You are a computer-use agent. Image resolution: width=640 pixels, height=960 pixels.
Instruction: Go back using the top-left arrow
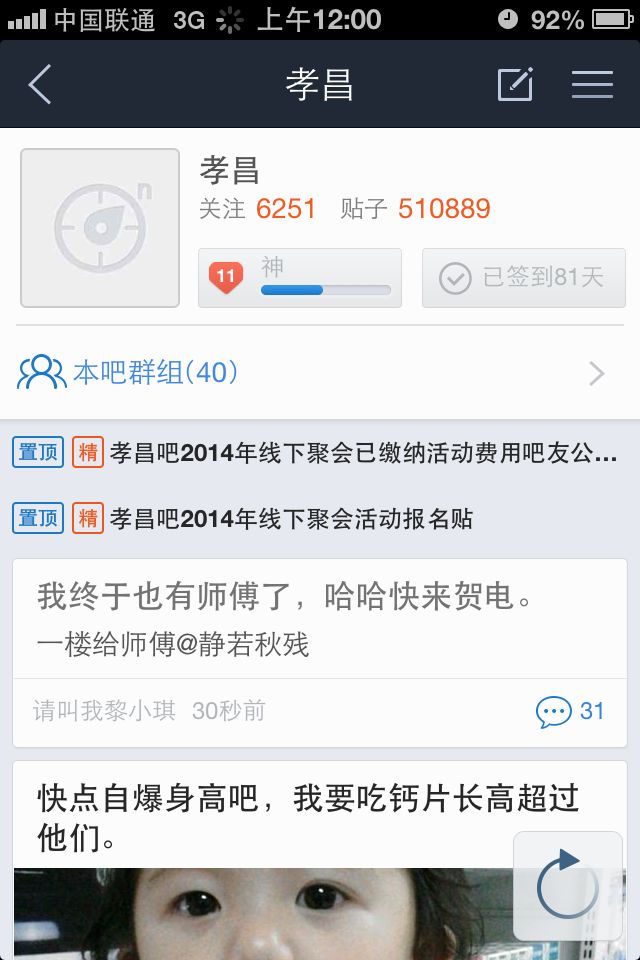coord(40,84)
